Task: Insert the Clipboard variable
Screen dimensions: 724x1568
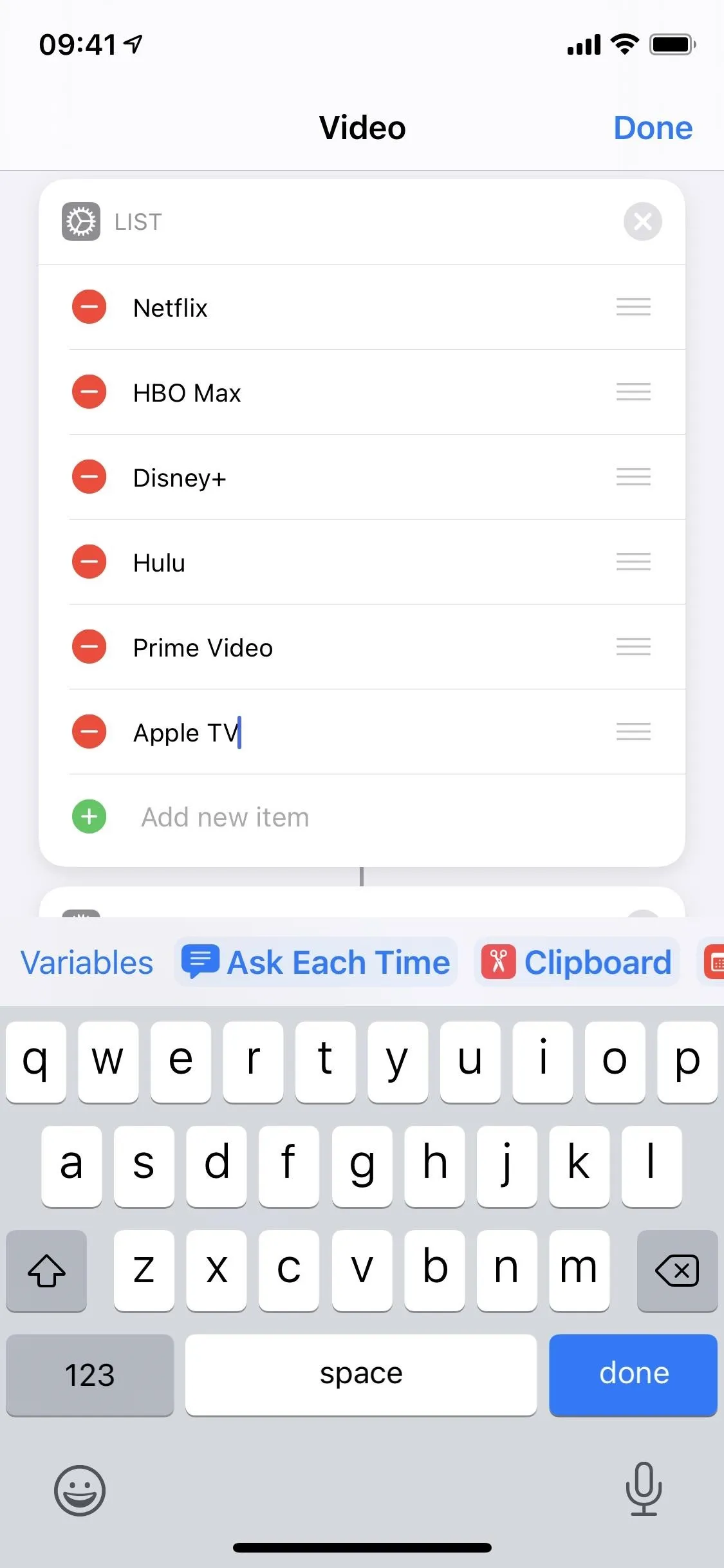Action: (577, 962)
